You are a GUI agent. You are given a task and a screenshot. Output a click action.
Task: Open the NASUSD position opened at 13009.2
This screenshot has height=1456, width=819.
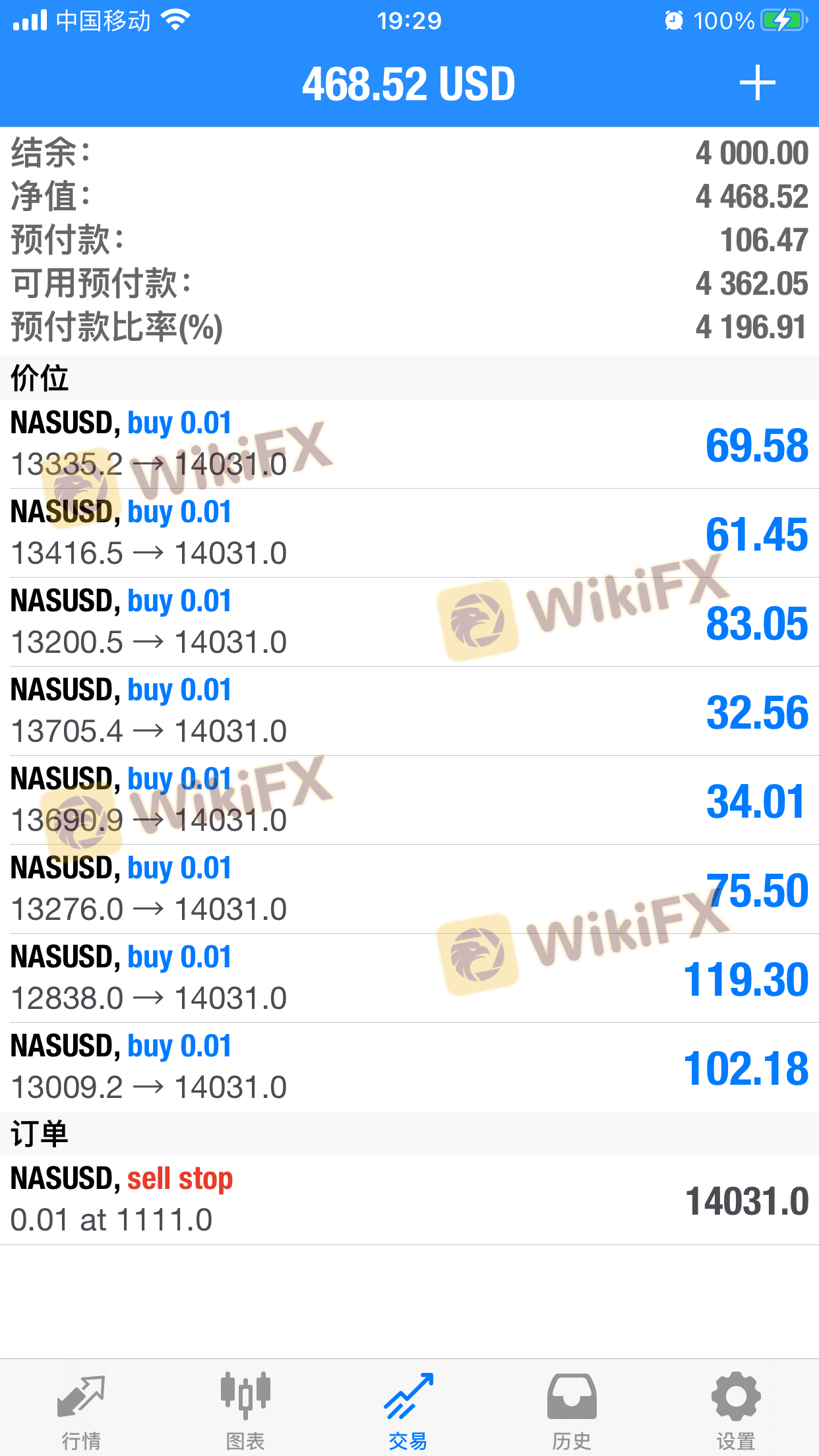click(x=409, y=1067)
